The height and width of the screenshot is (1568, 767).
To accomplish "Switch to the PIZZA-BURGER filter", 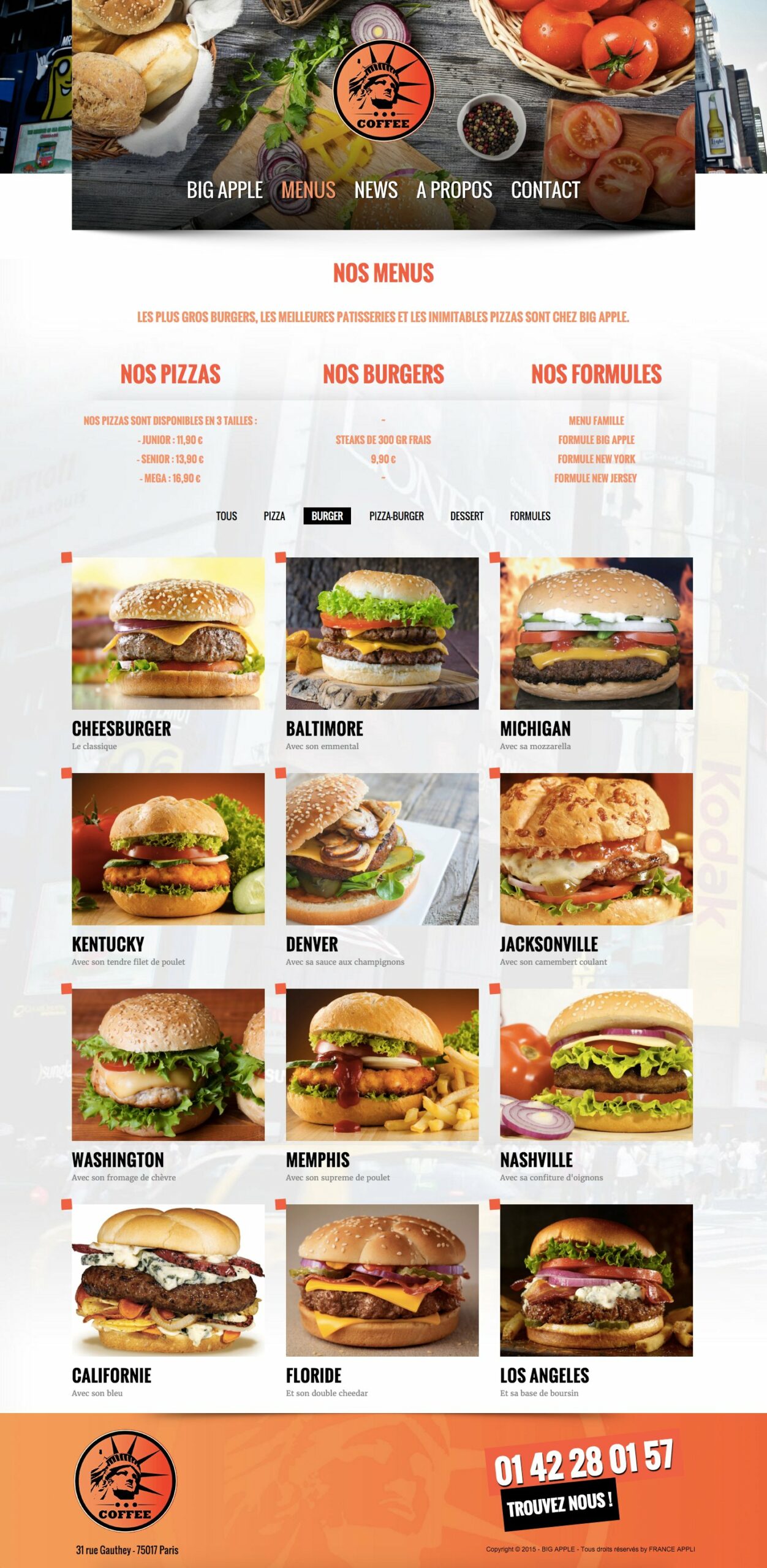I will click(396, 516).
